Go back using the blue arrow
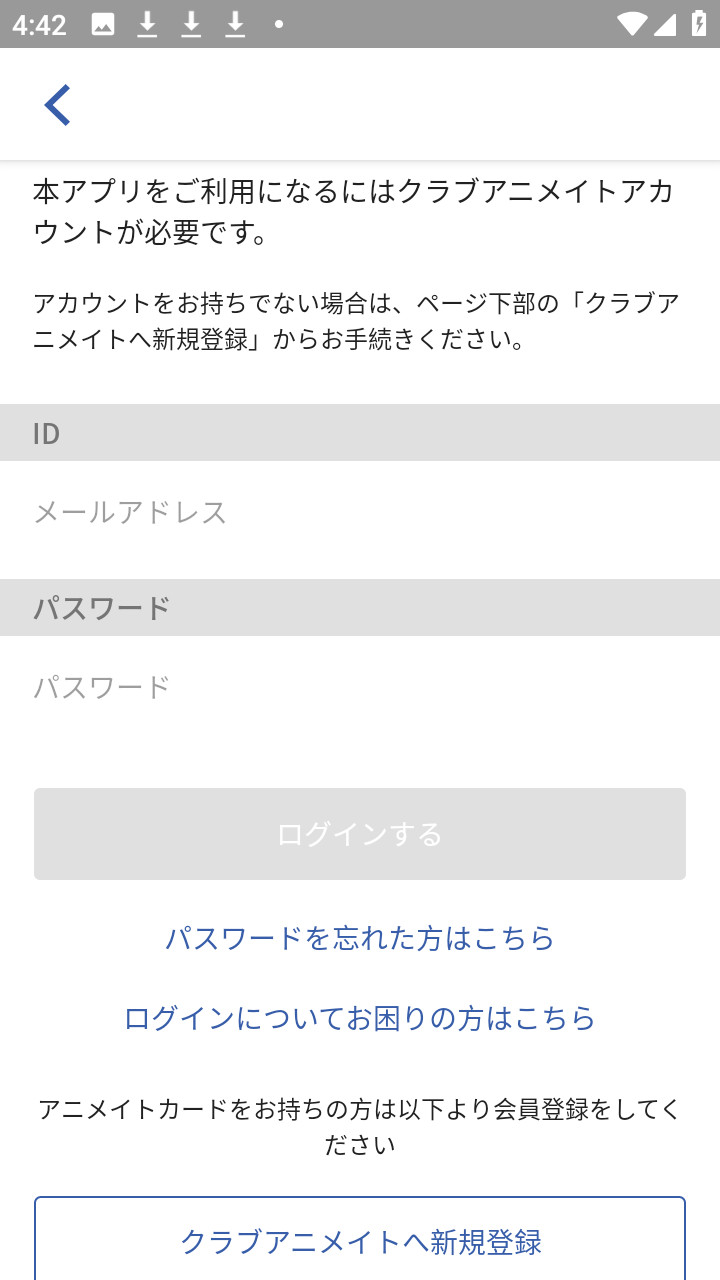Viewport: 720px width, 1280px height. click(58, 105)
